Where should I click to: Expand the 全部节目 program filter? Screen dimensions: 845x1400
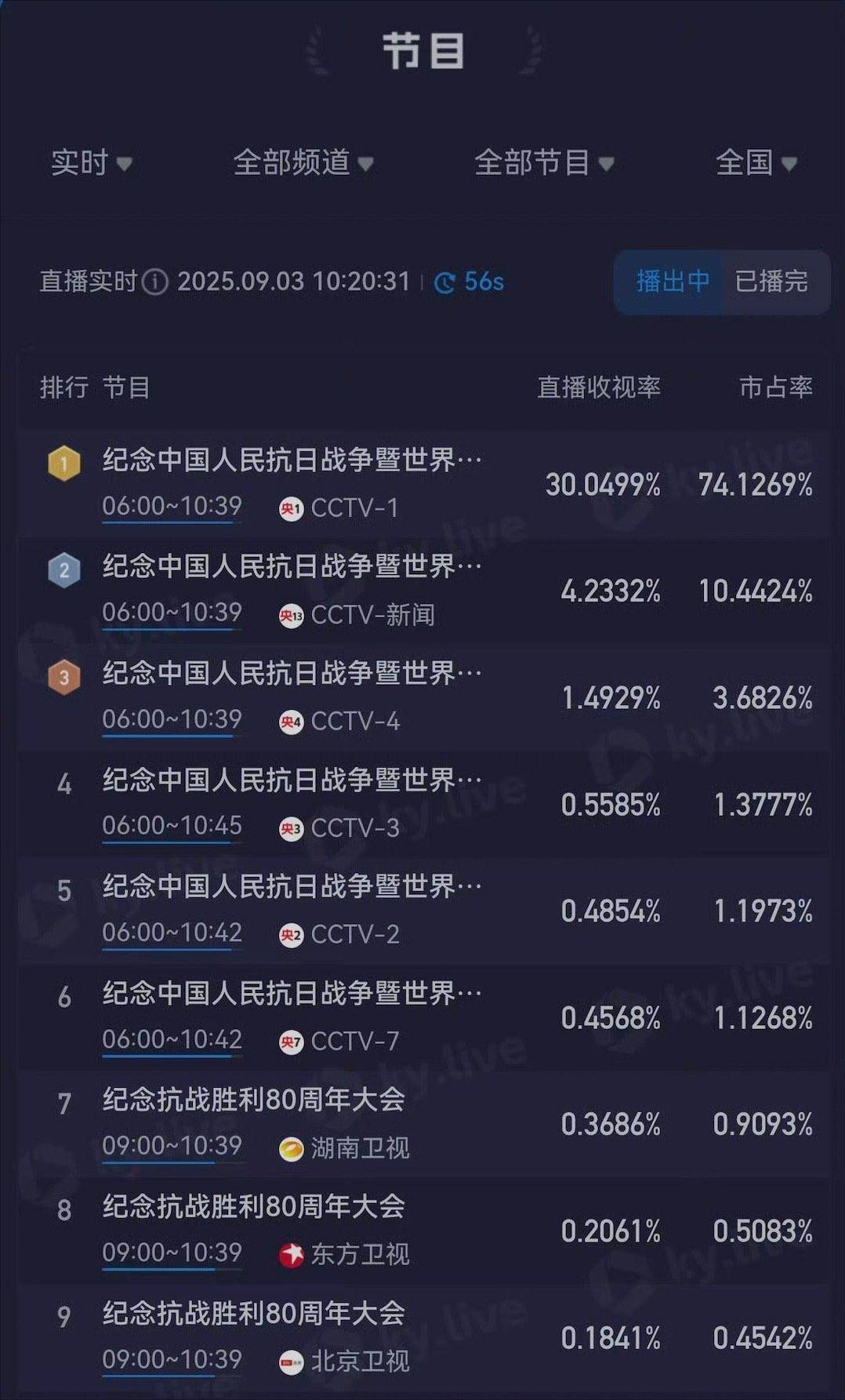[544, 162]
